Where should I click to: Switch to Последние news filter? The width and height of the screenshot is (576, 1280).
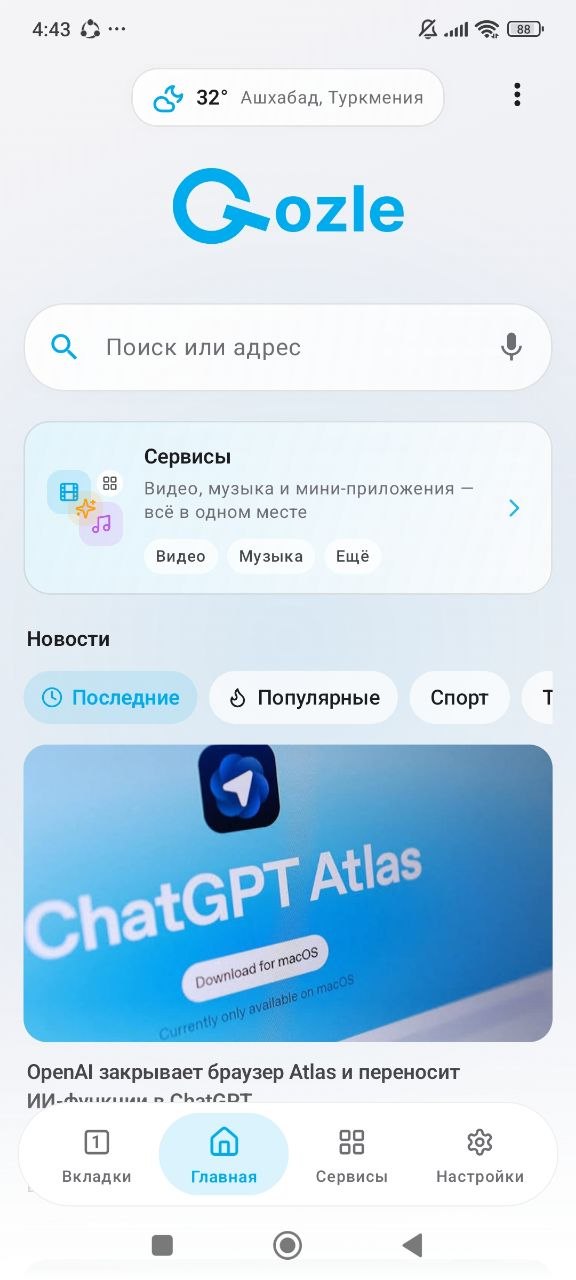111,697
